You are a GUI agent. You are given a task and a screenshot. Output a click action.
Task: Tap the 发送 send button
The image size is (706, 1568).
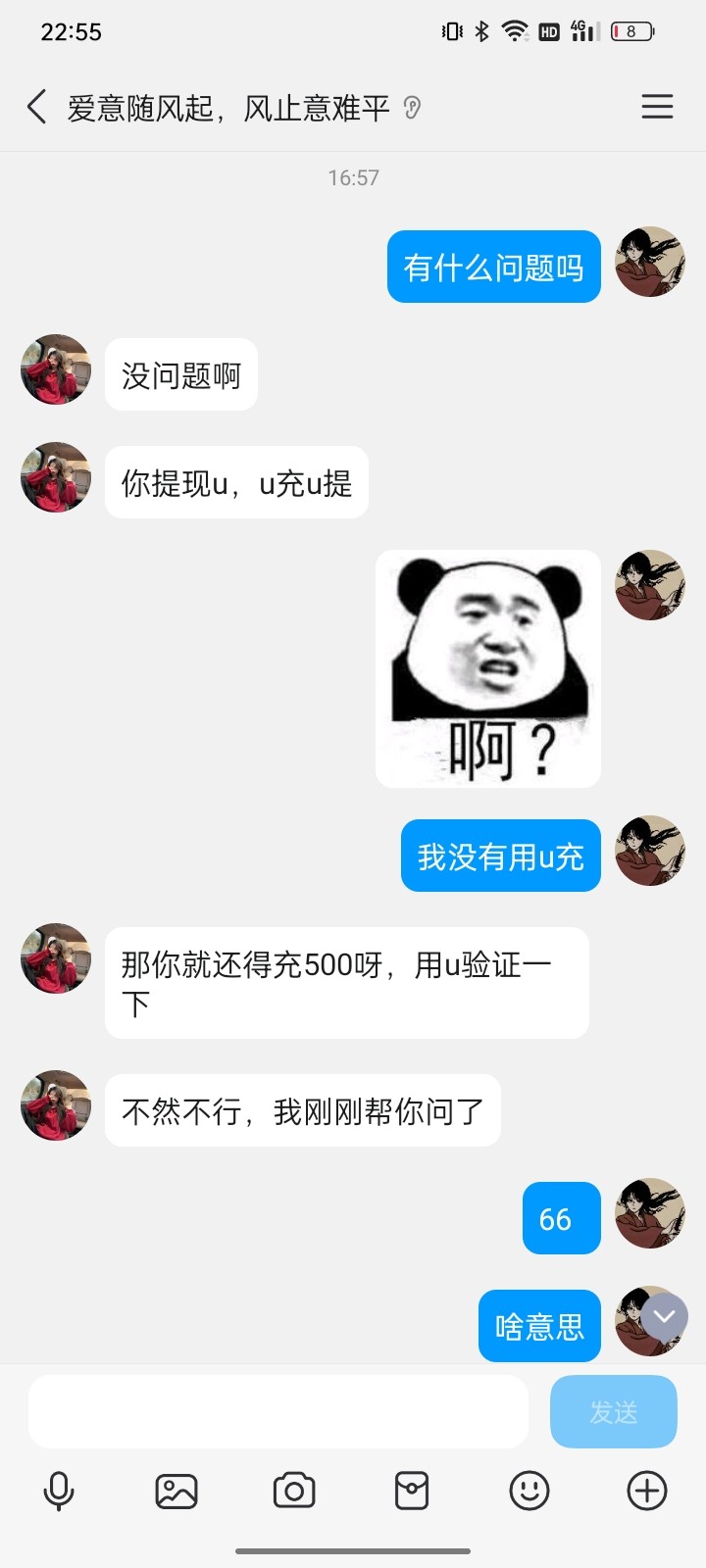pyautogui.click(x=613, y=1411)
